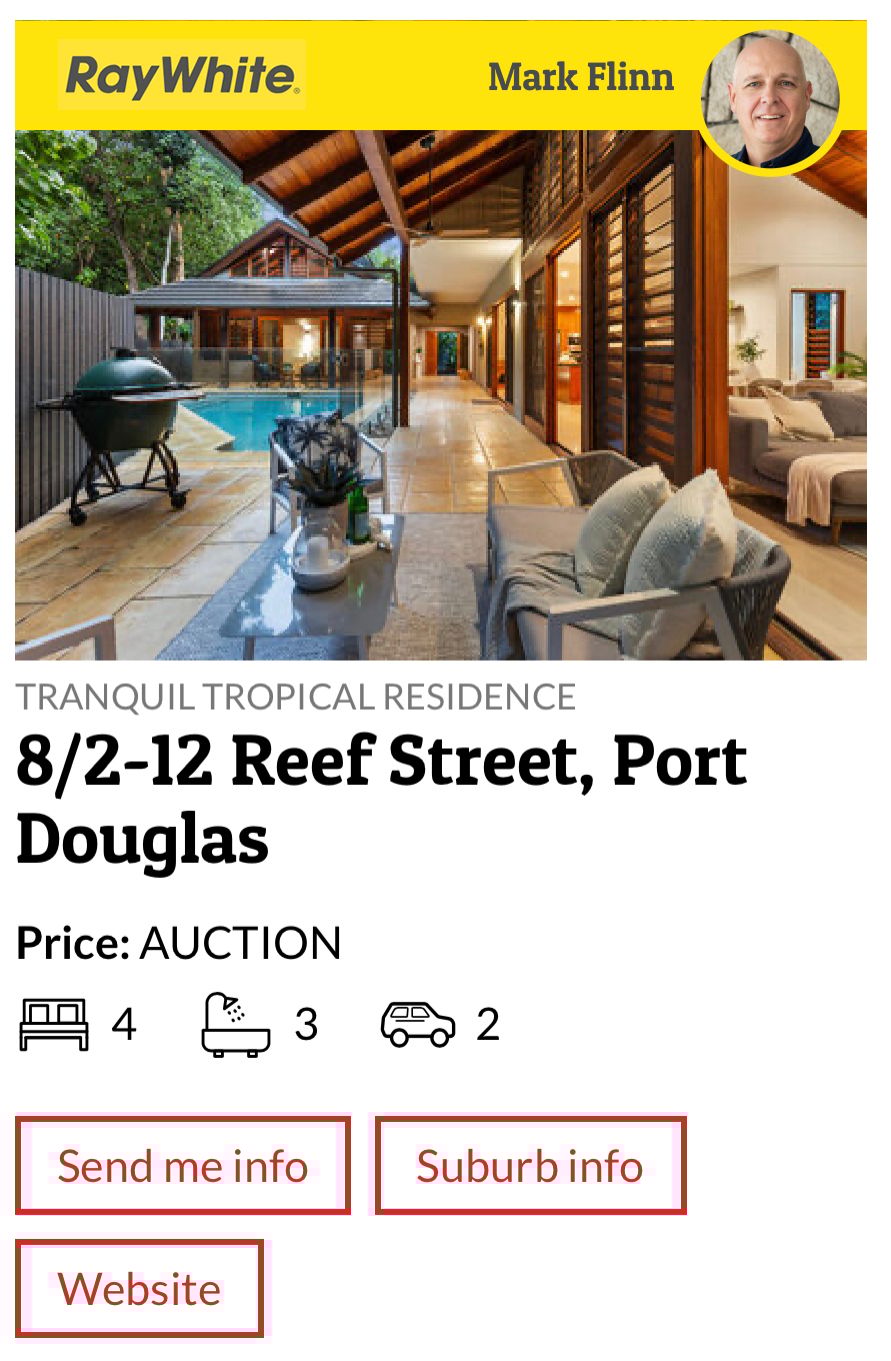Tap the Send me info button

coord(183,1166)
